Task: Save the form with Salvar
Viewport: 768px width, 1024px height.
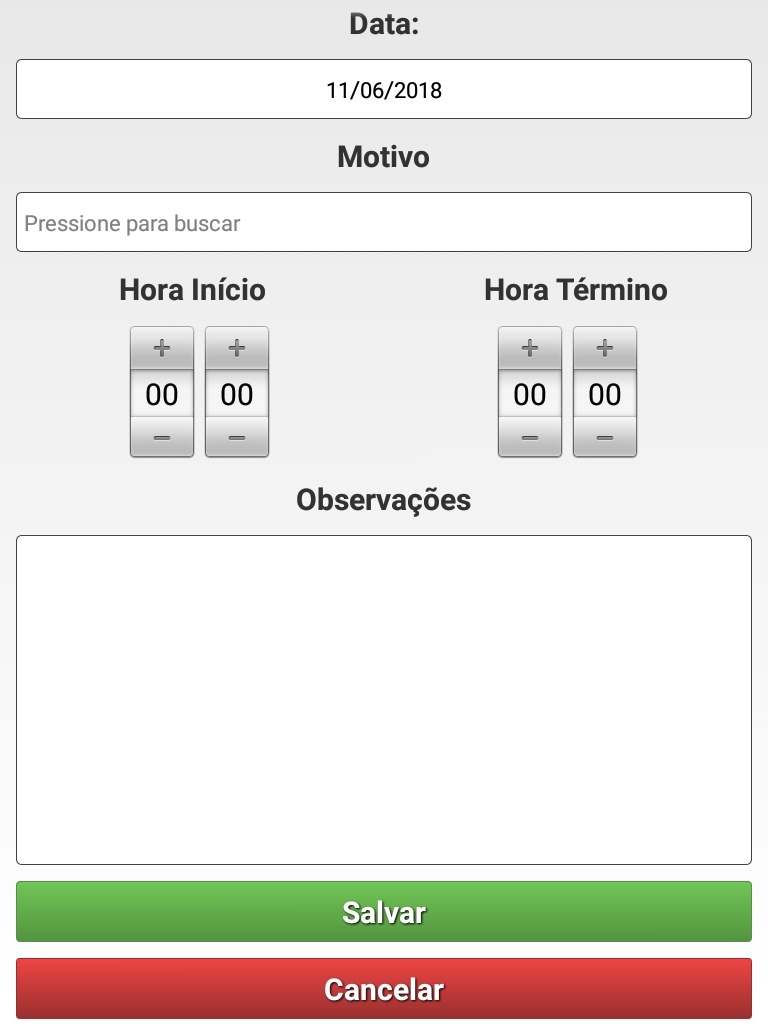Action: pos(384,912)
